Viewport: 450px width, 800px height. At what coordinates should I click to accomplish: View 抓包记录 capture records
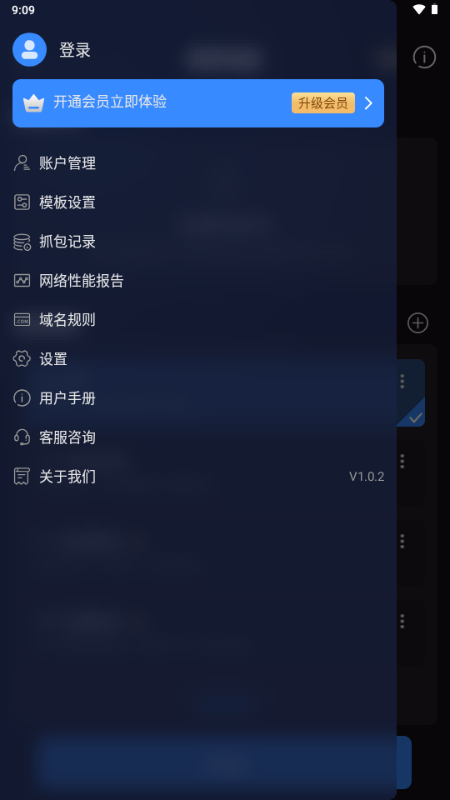(x=198, y=242)
